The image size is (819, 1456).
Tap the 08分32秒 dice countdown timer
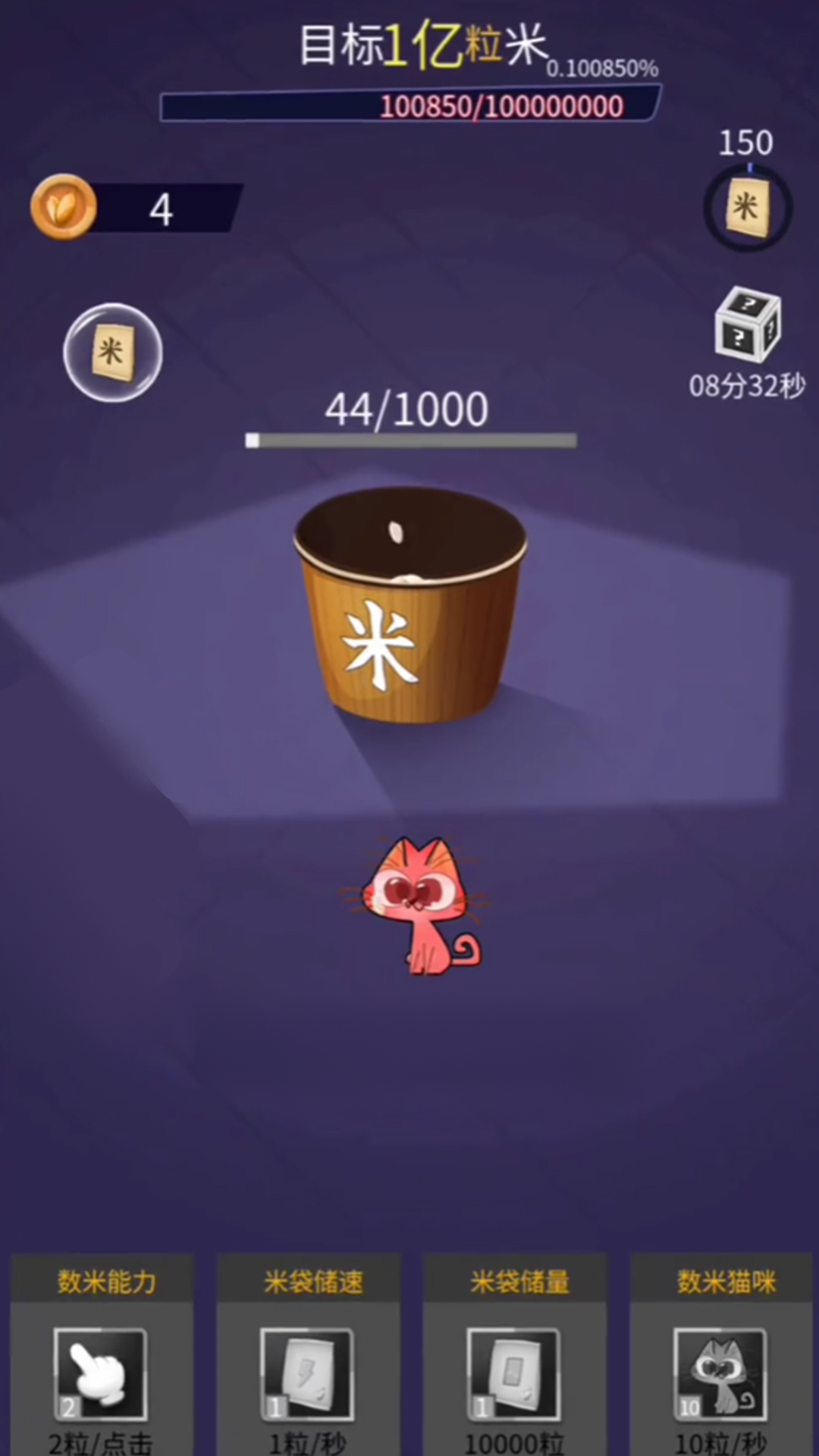tap(747, 383)
